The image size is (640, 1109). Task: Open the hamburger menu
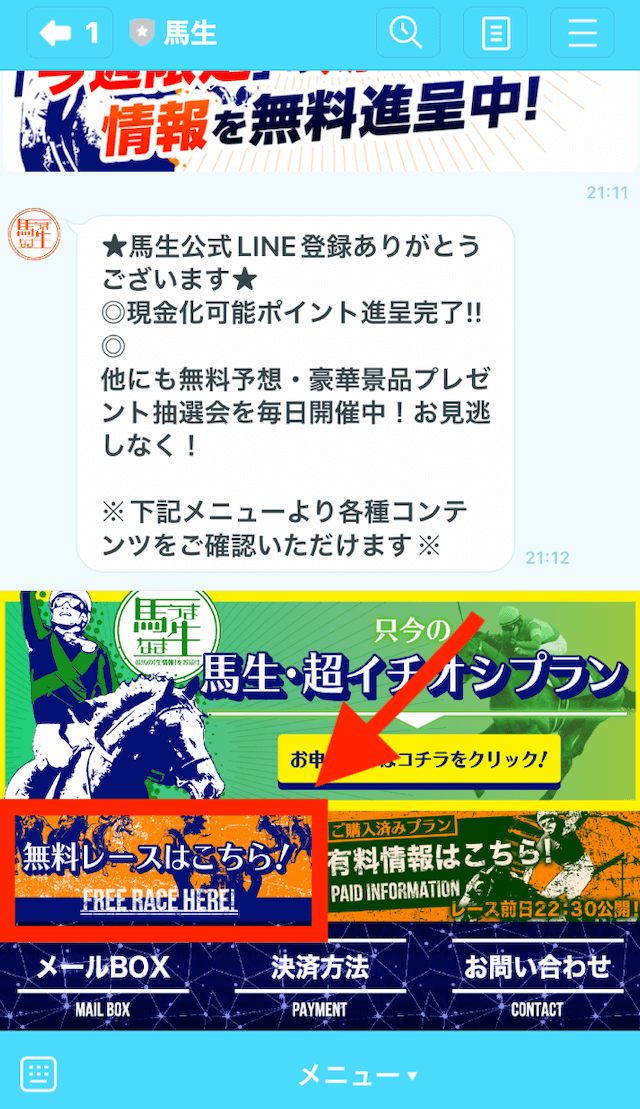582,33
